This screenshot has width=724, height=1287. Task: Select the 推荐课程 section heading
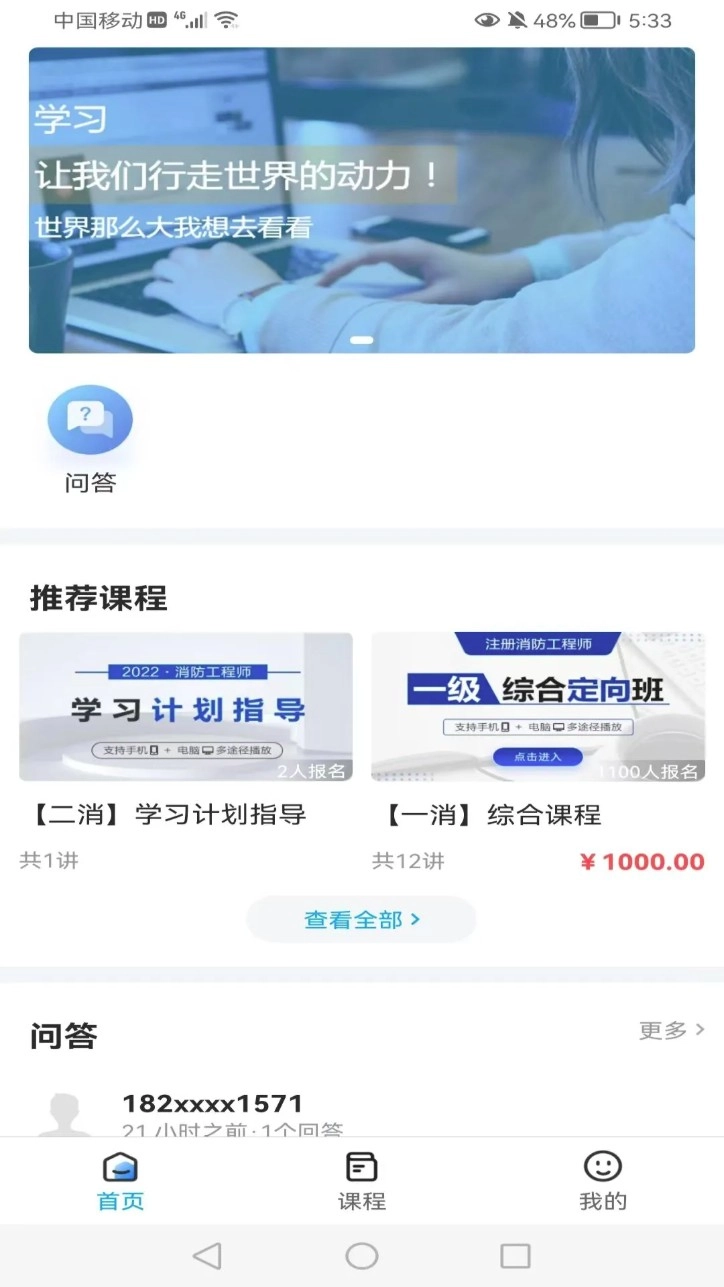(95, 598)
